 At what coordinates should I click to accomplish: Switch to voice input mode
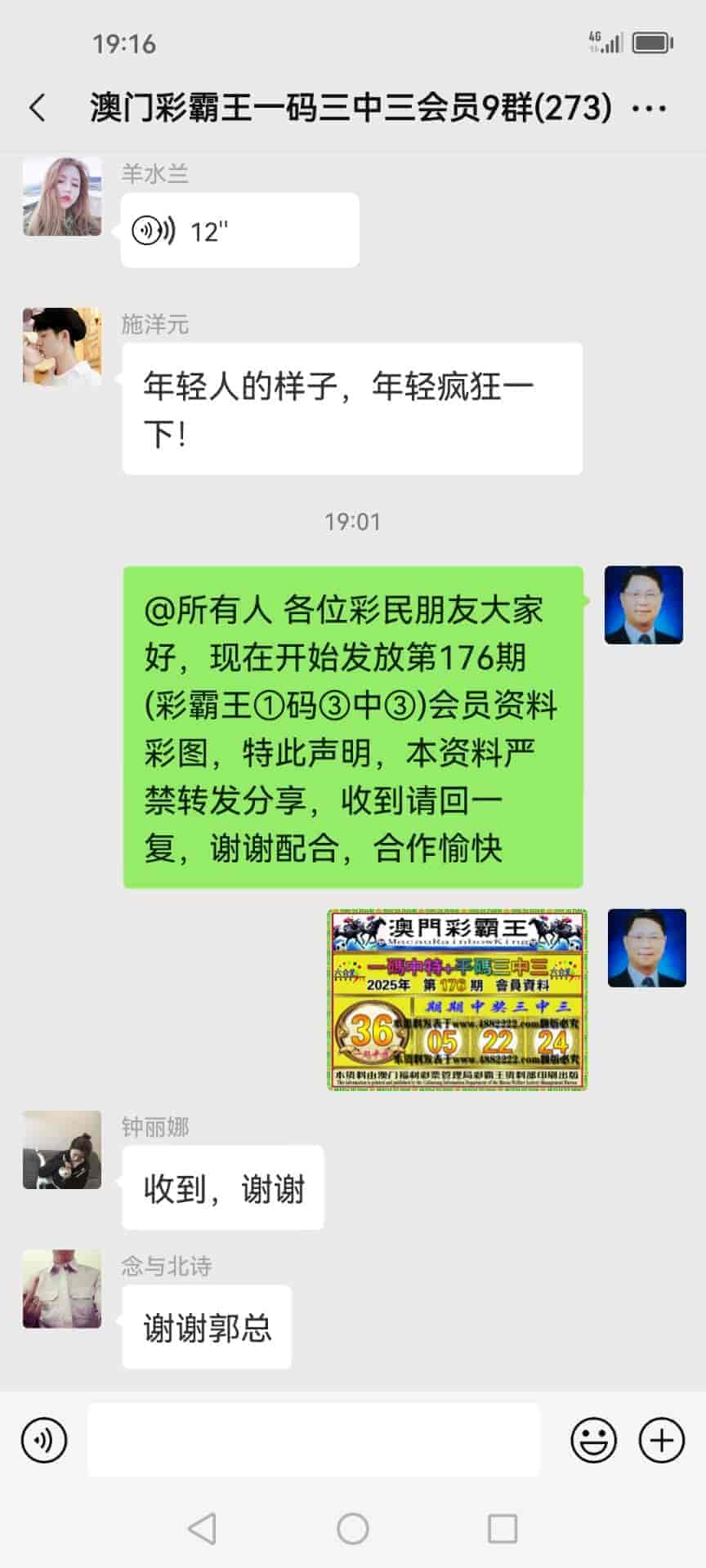tap(44, 1440)
